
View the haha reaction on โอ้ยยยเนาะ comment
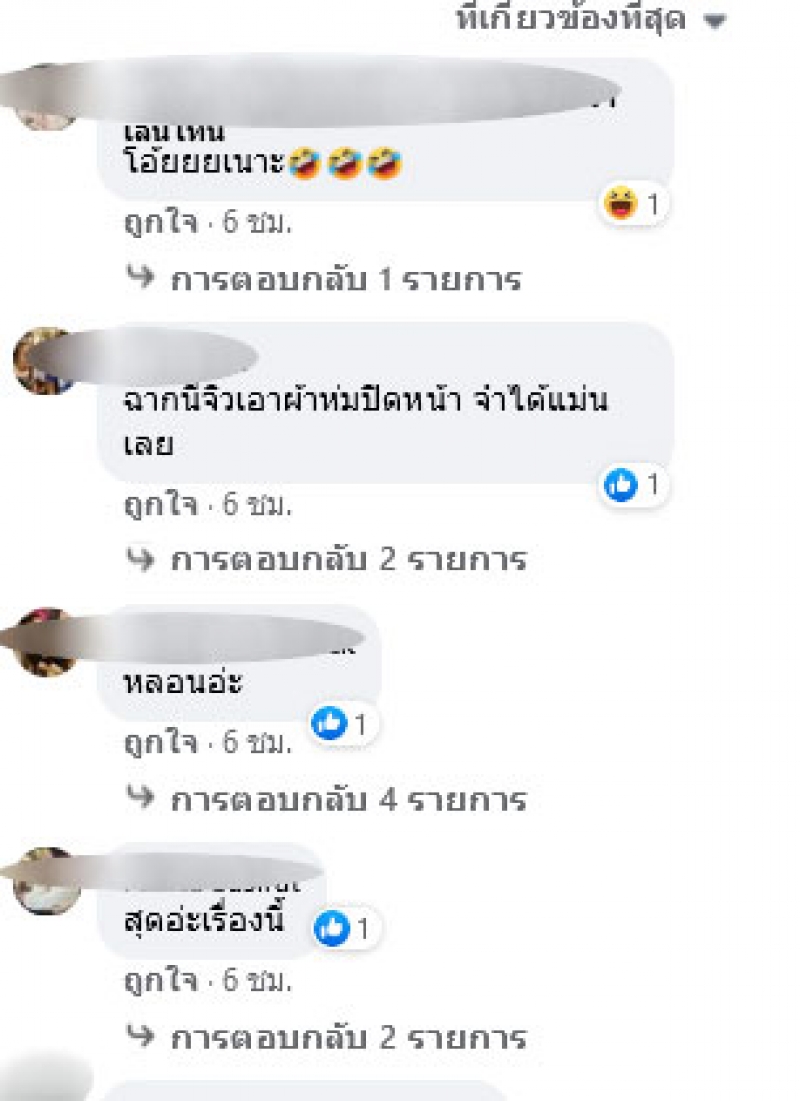pos(634,205)
